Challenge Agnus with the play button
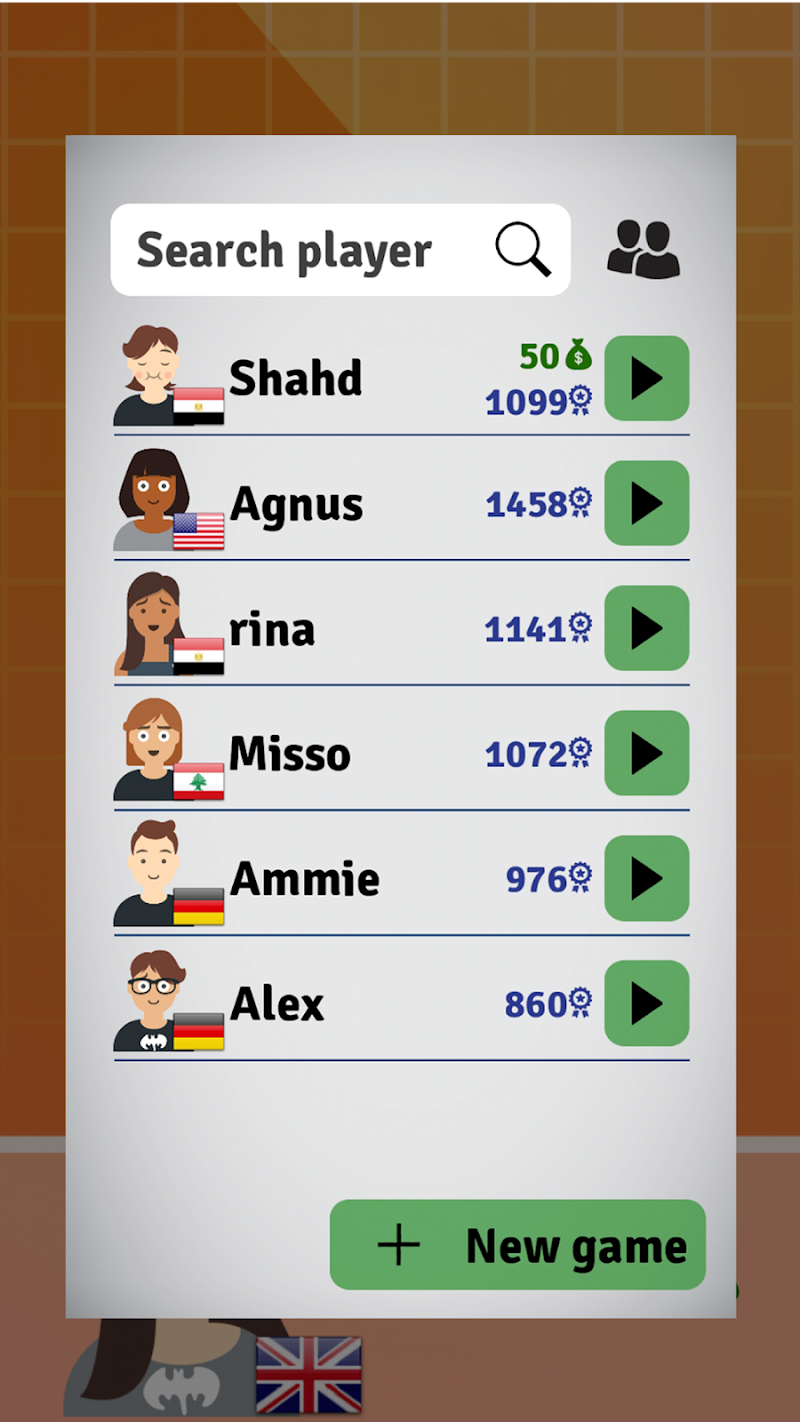 point(646,503)
